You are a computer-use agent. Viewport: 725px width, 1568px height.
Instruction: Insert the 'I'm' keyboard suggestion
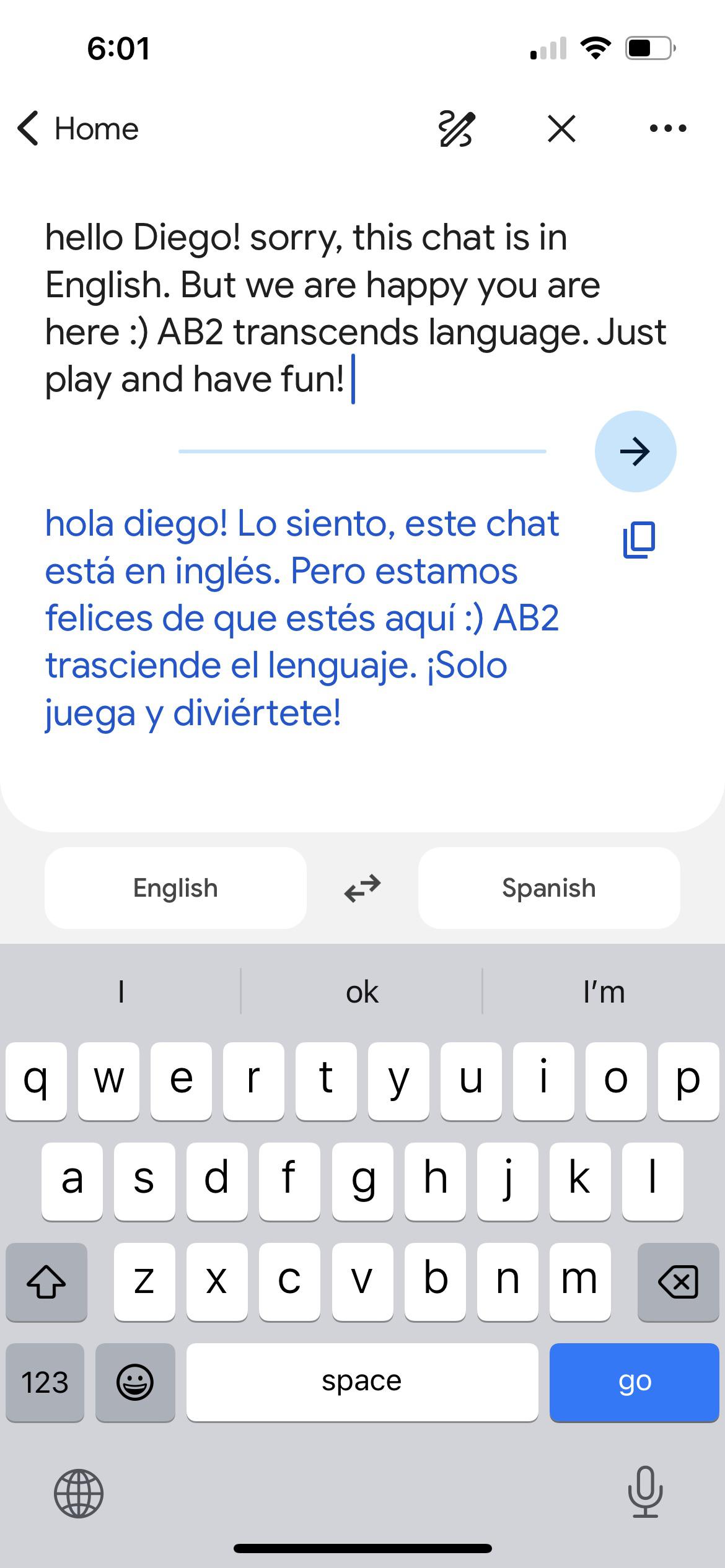pyautogui.click(x=604, y=992)
